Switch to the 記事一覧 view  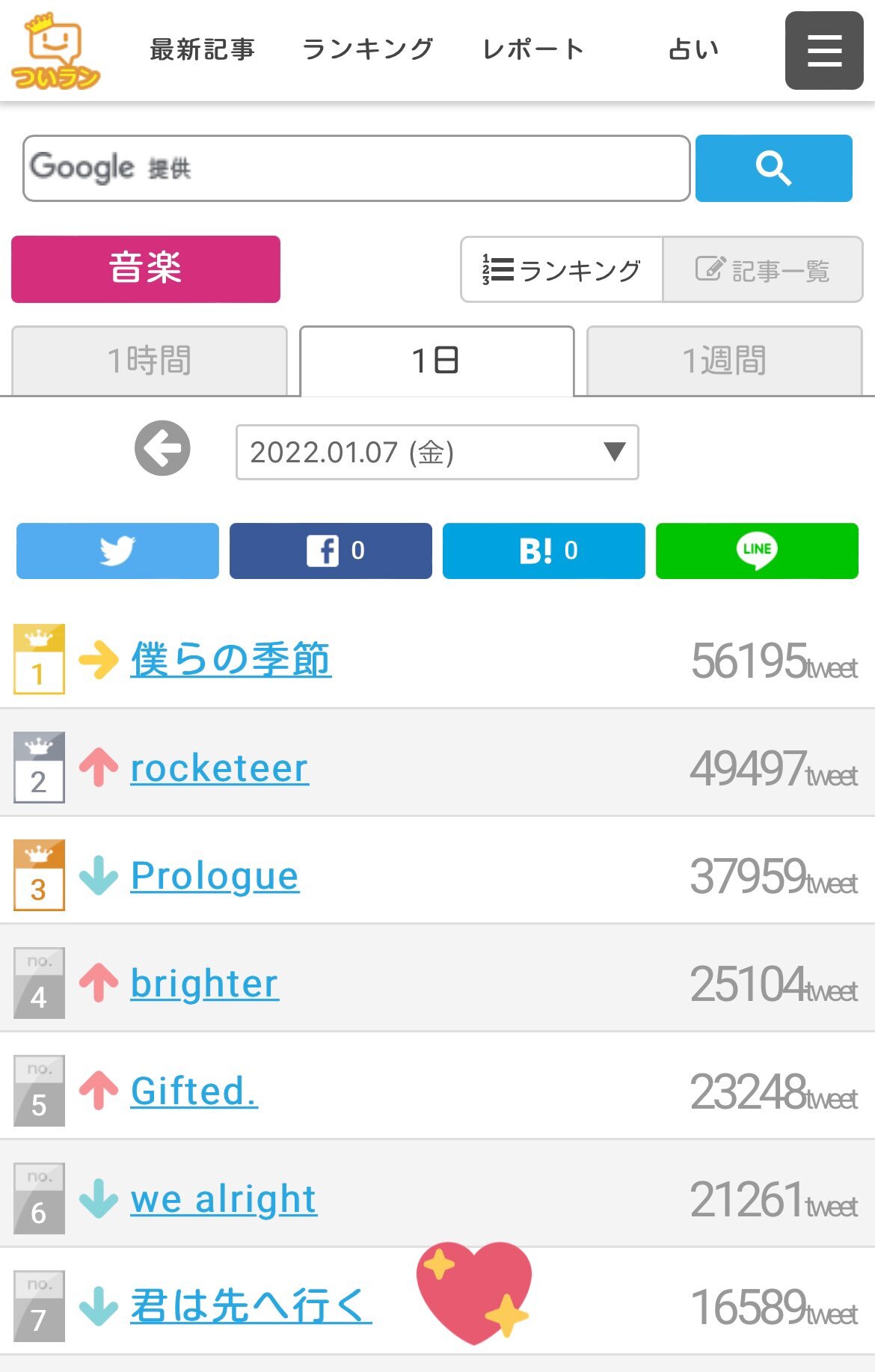pos(763,270)
